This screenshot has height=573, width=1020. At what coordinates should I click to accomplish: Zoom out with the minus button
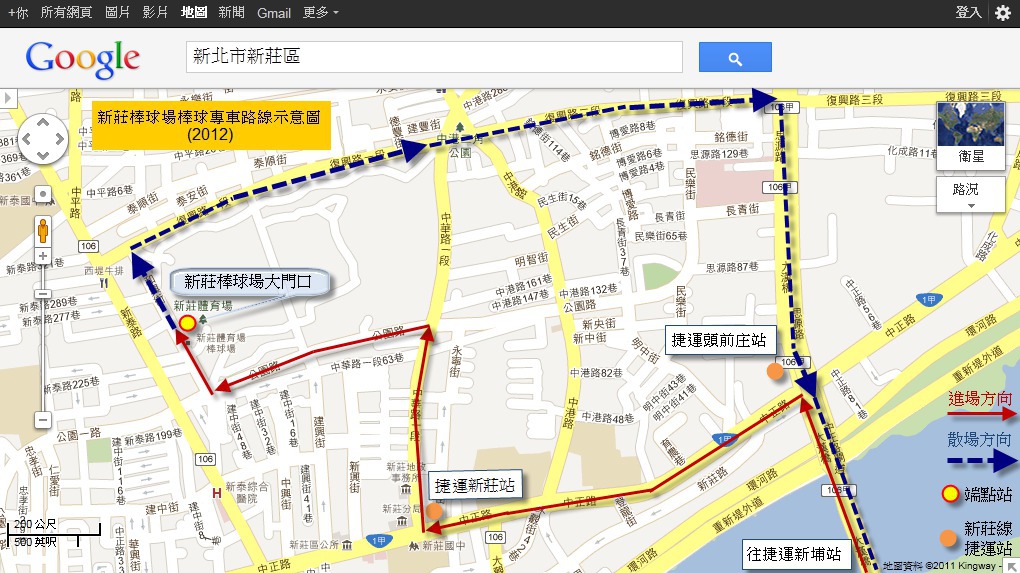[43, 420]
